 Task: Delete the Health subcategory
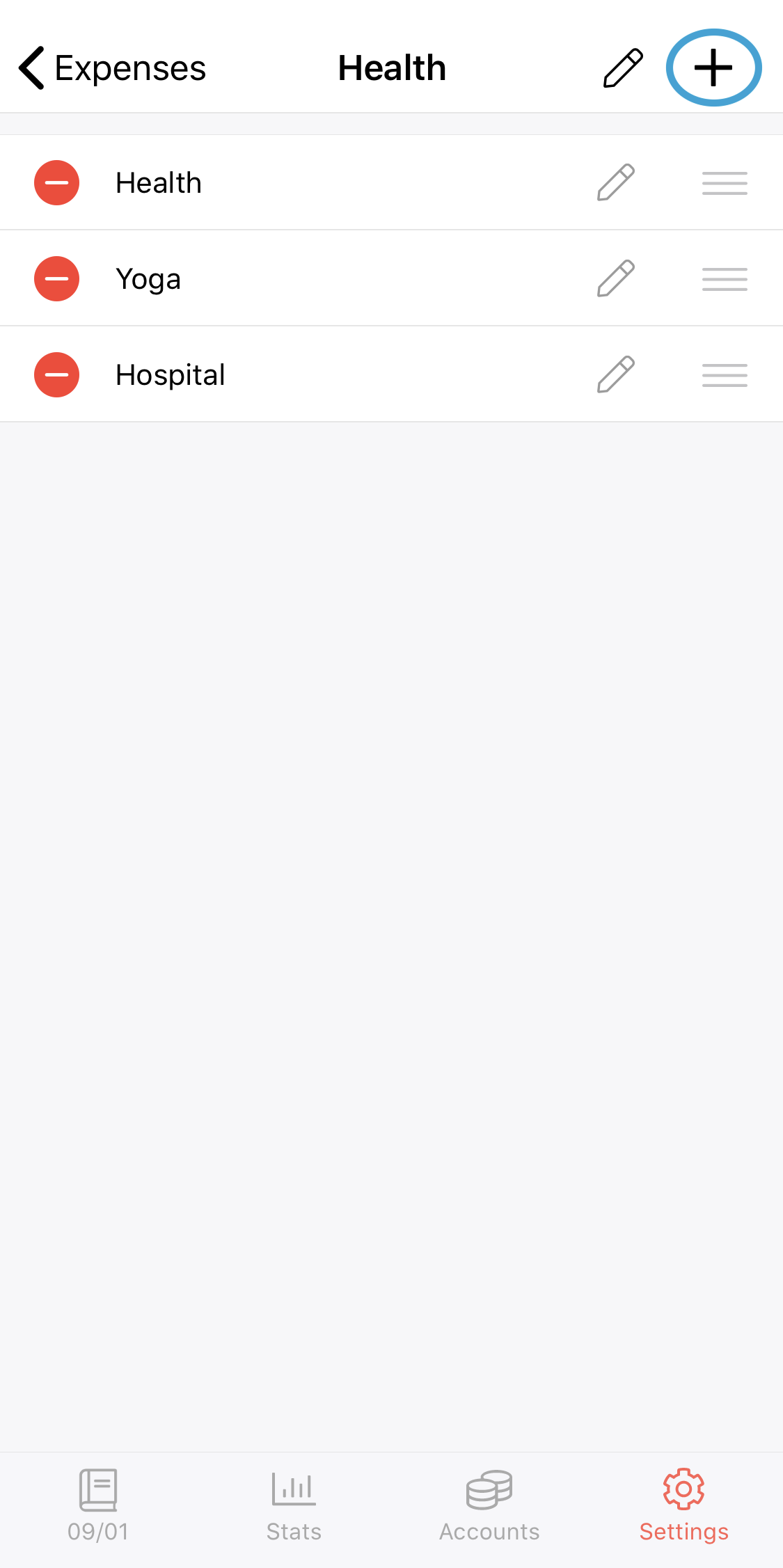point(57,183)
